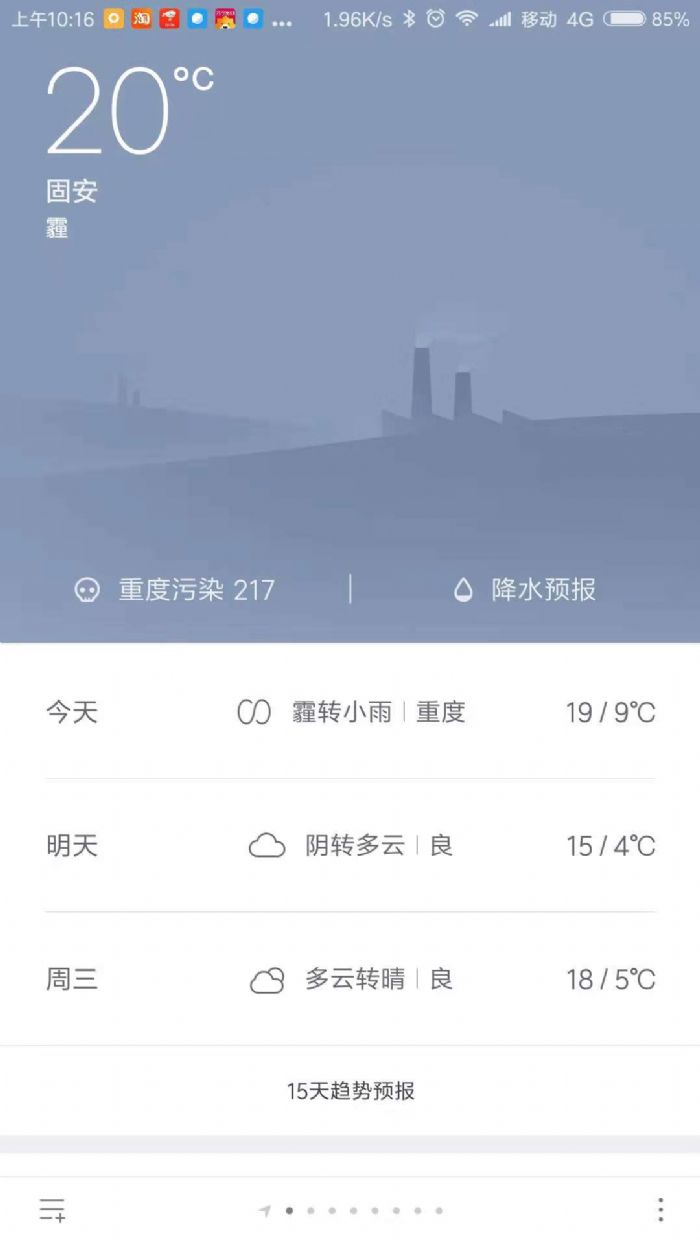This screenshot has width=700, height=1244.
Task: View the 15天趋势预报 forecast
Action: (350, 1091)
